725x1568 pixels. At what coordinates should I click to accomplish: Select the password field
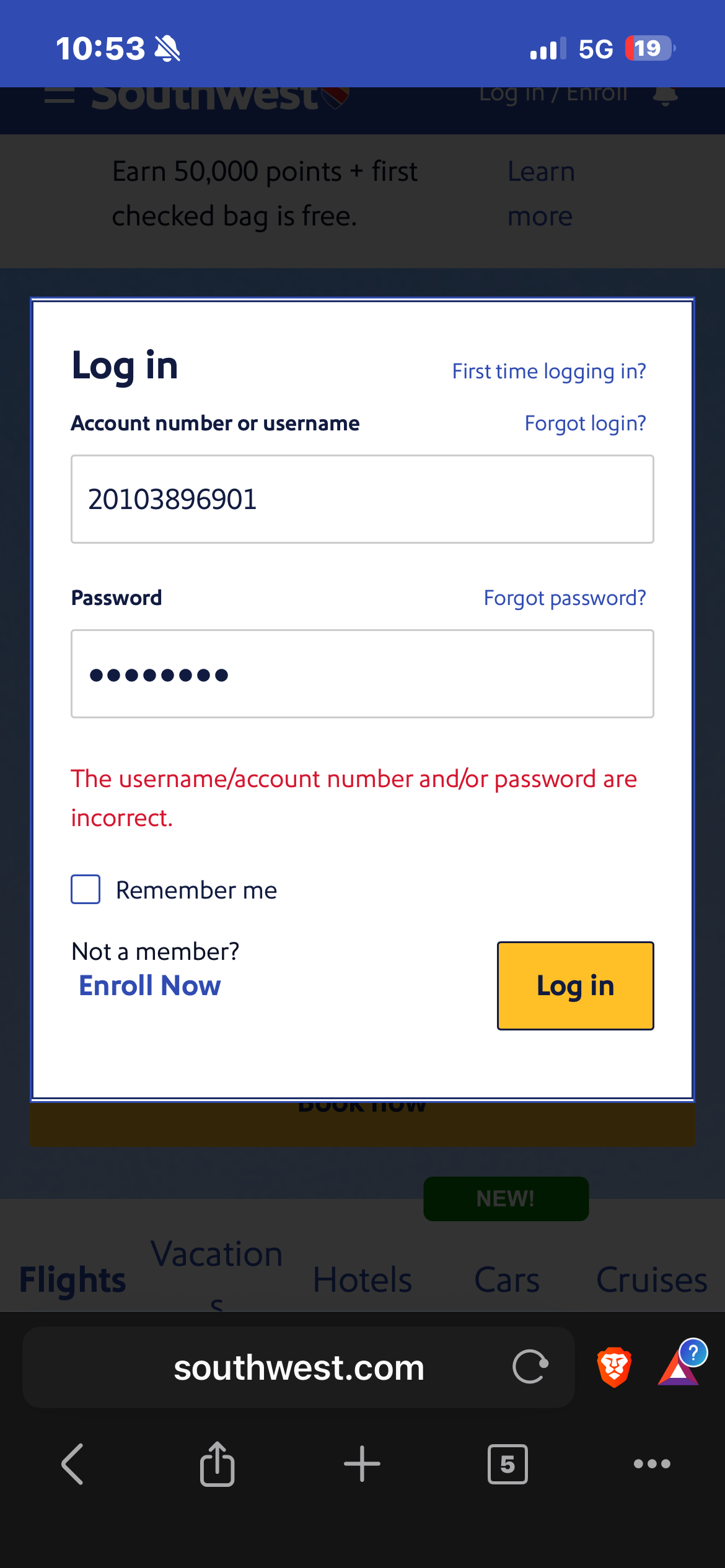coord(362,674)
